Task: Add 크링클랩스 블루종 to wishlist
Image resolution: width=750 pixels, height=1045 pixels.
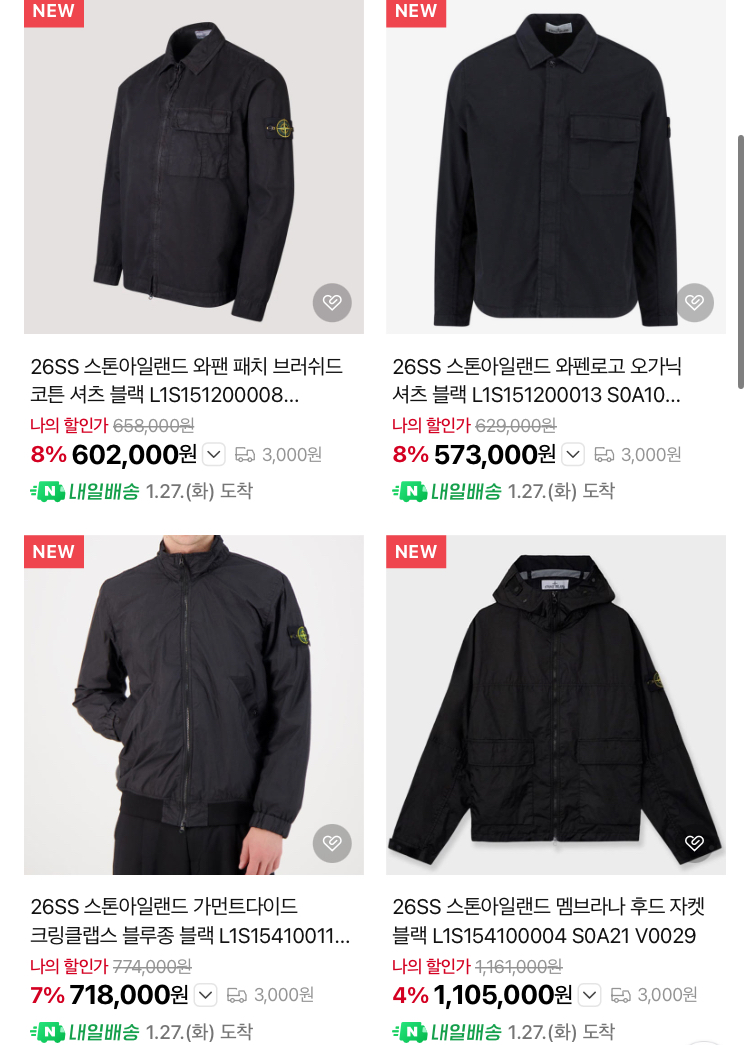Action: click(332, 843)
